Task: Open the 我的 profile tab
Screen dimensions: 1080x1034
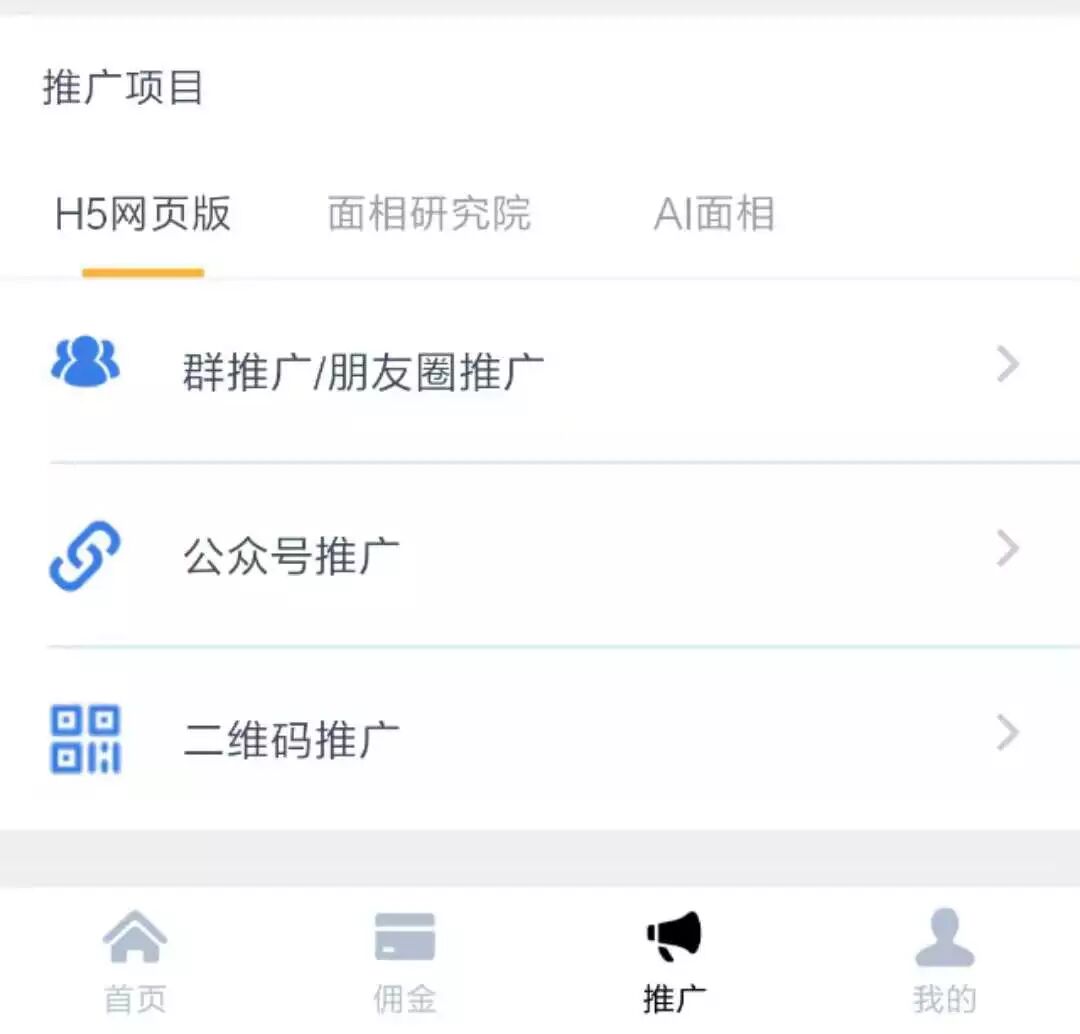Action: click(x=944, y=960)
